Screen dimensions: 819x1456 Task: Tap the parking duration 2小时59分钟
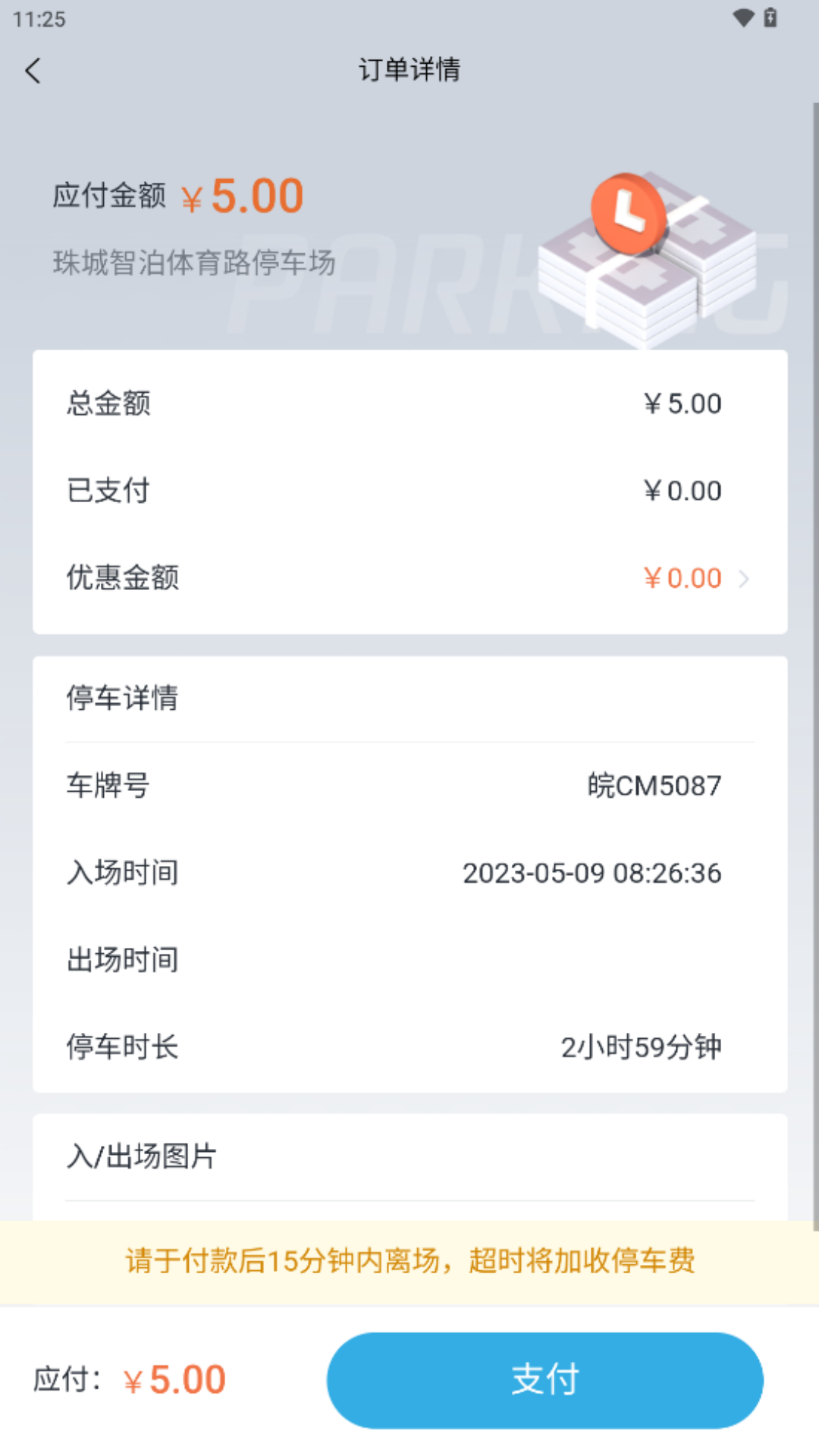point(642,1047)
